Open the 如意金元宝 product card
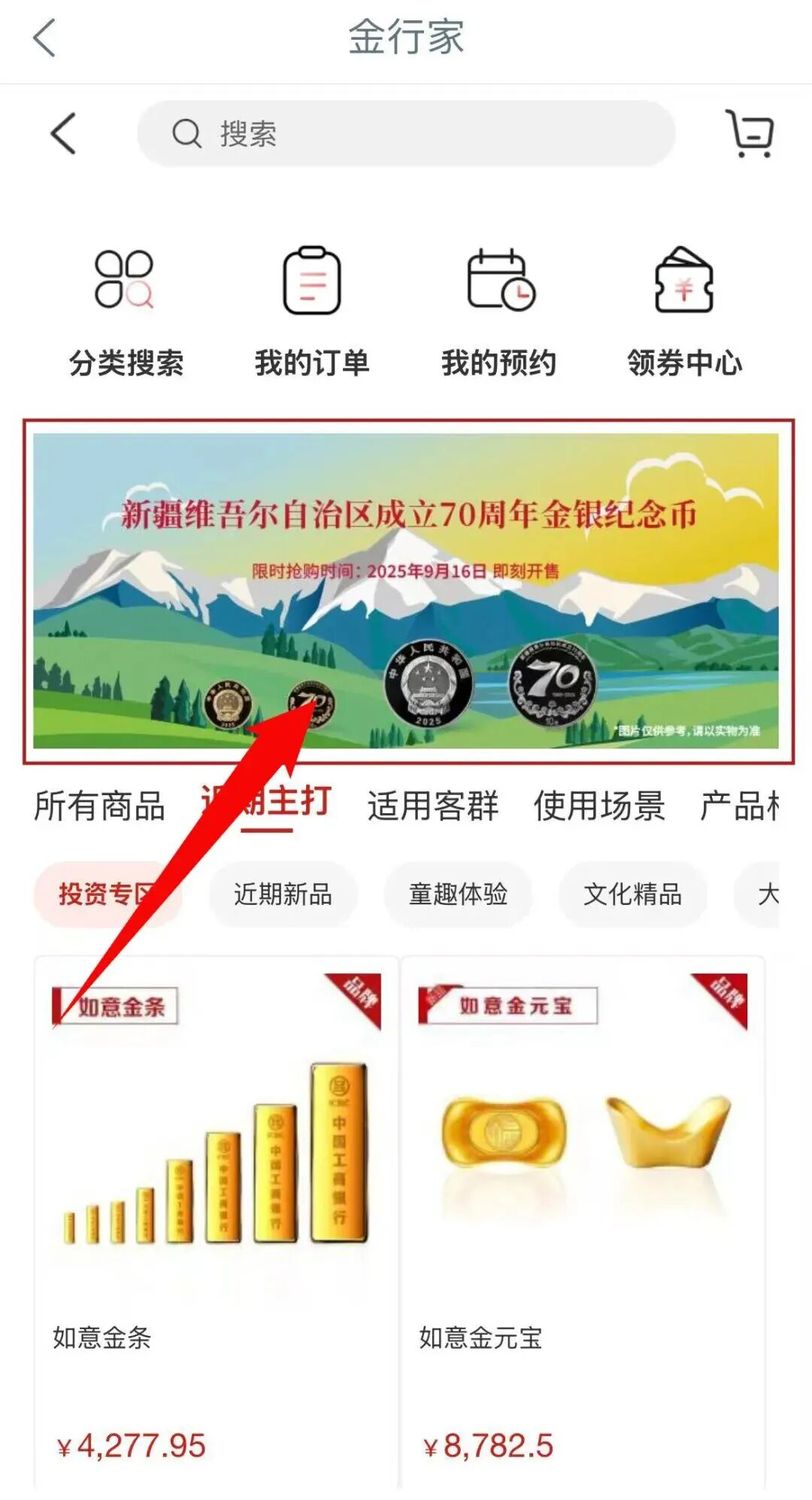The height and width of the screenshot is (1500, 812). (582, 1220)
